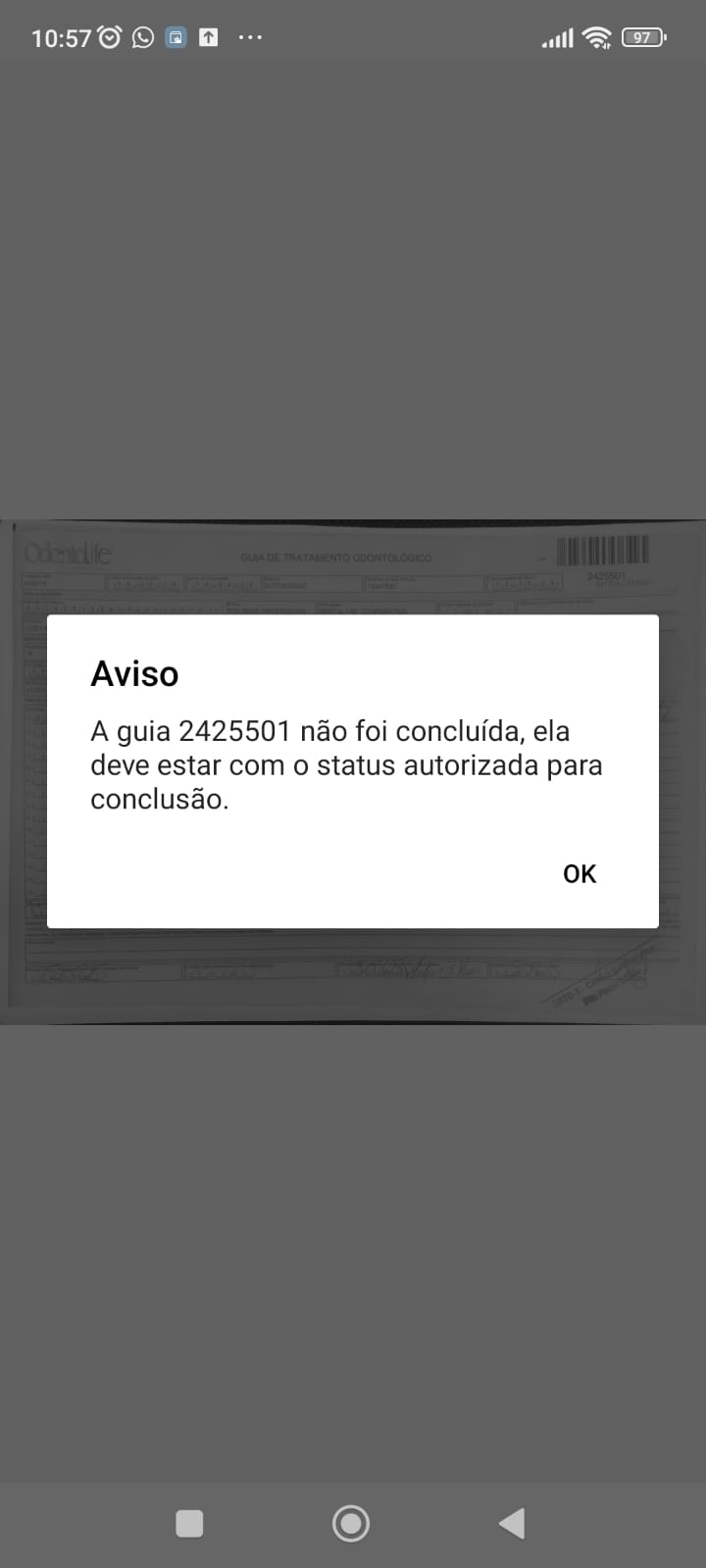The width and height of the screenshot is (706, 1568).
Task: Dismiss the Aviso dialog with OK
Action: [579, 873]
